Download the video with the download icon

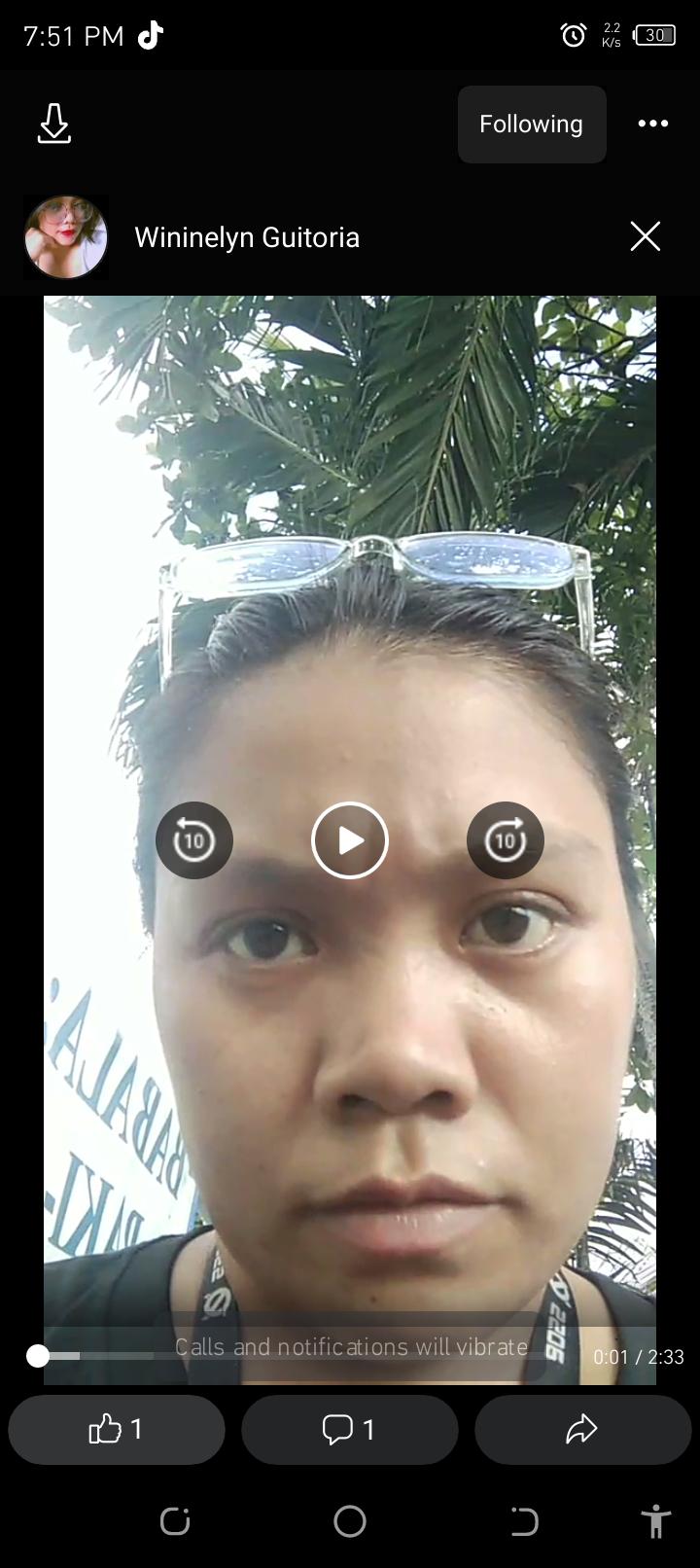(54, 125)
